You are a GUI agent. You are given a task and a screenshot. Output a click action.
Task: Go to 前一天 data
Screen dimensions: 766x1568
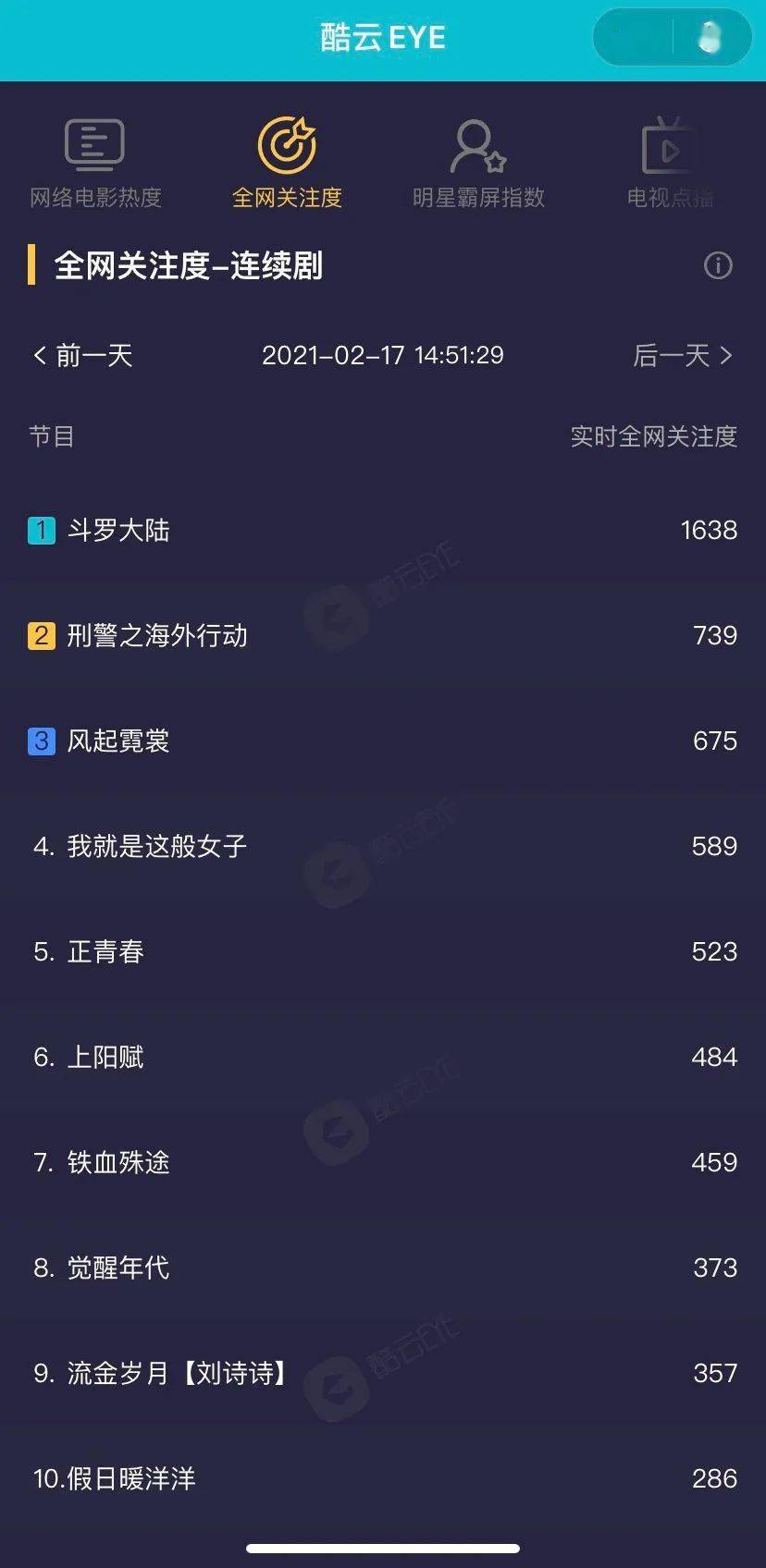(x=83, y=355)
